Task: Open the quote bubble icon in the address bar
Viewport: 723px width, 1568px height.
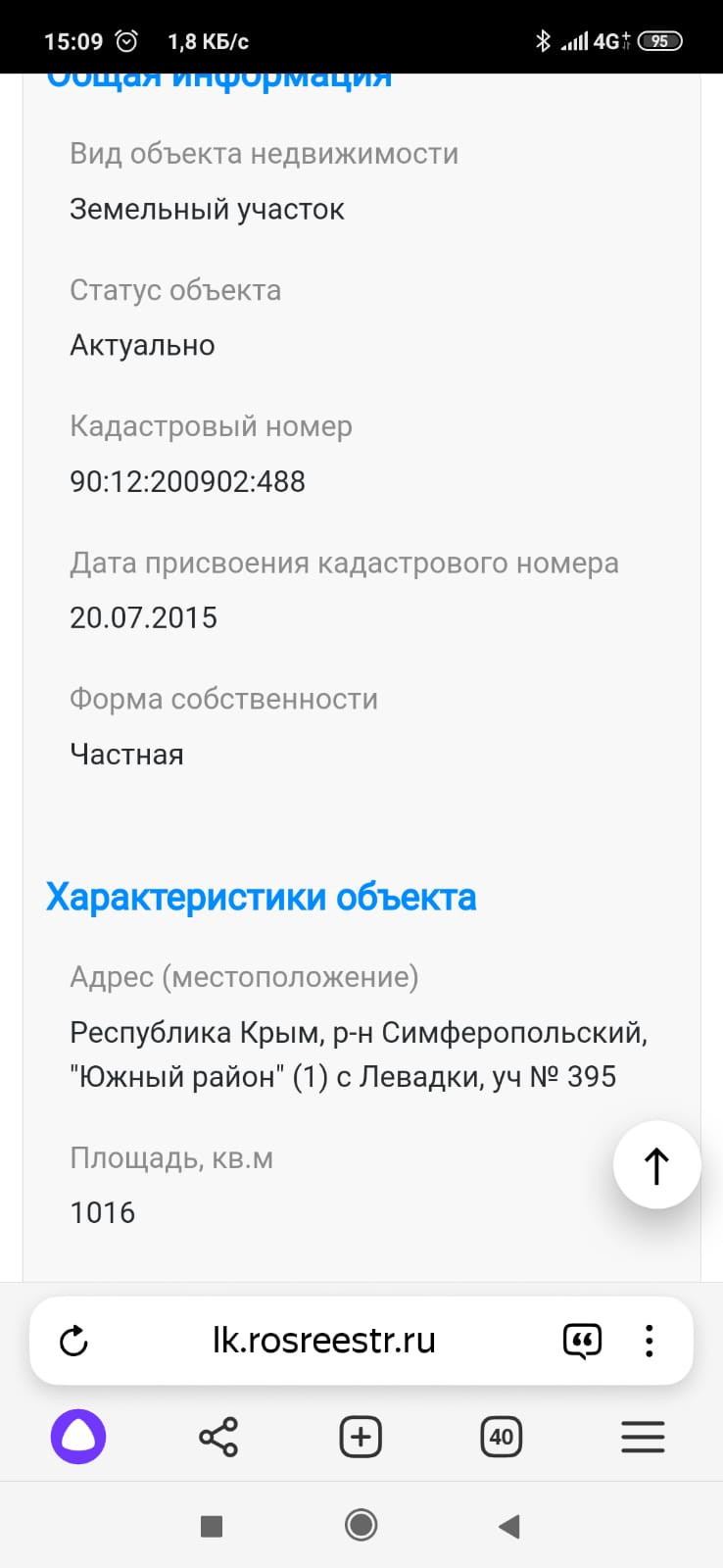Action: point(582,1341)
